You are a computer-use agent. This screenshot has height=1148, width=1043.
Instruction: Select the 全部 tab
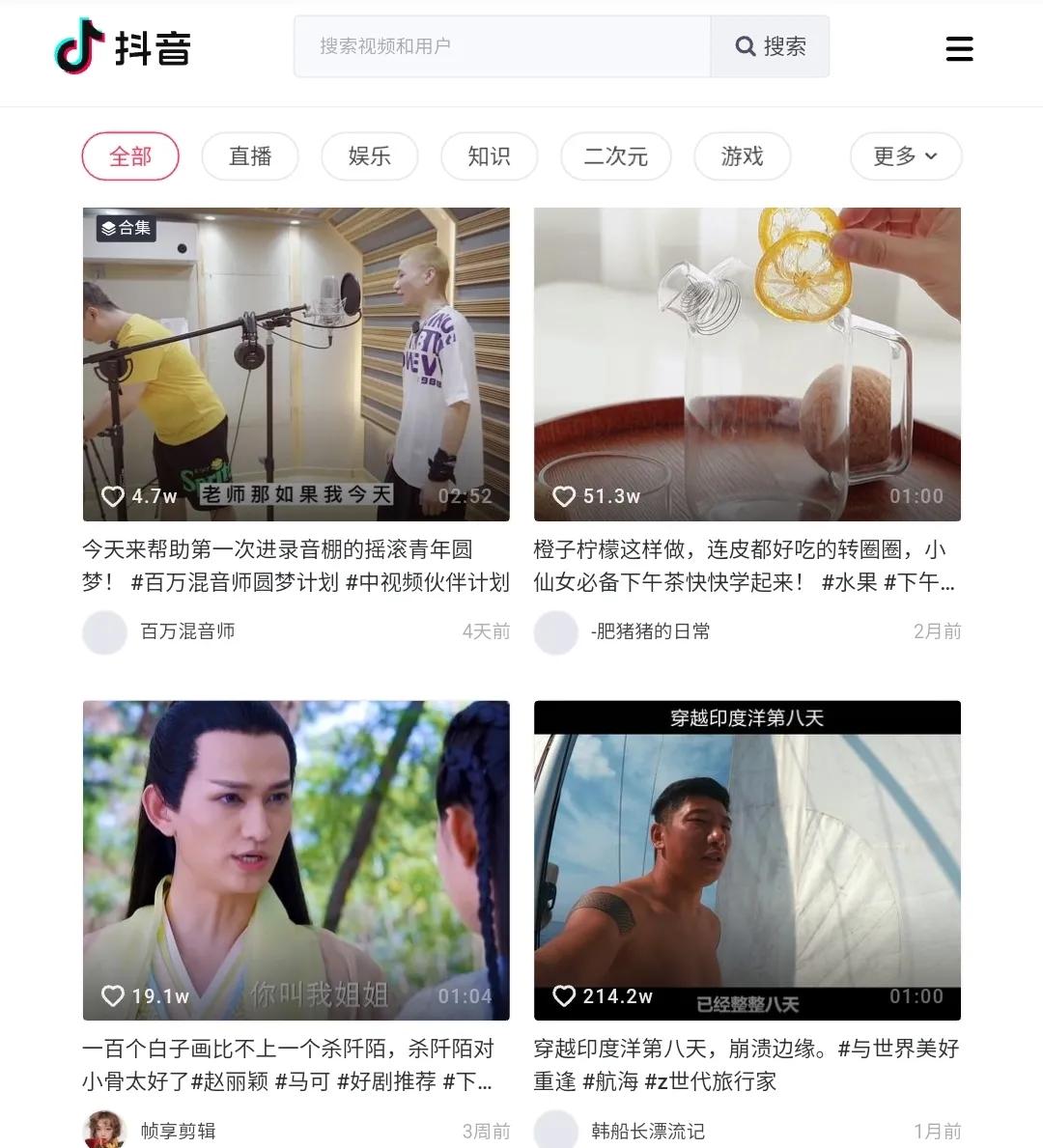pyautogui.click(x=130, y=156)
